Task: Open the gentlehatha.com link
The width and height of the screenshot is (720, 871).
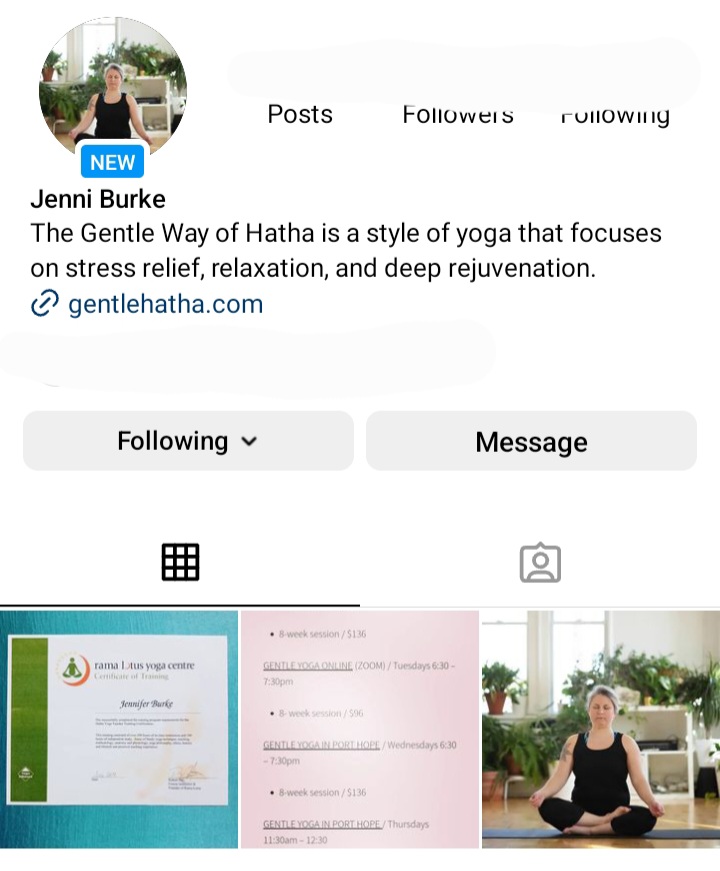Action: (165, 304)
